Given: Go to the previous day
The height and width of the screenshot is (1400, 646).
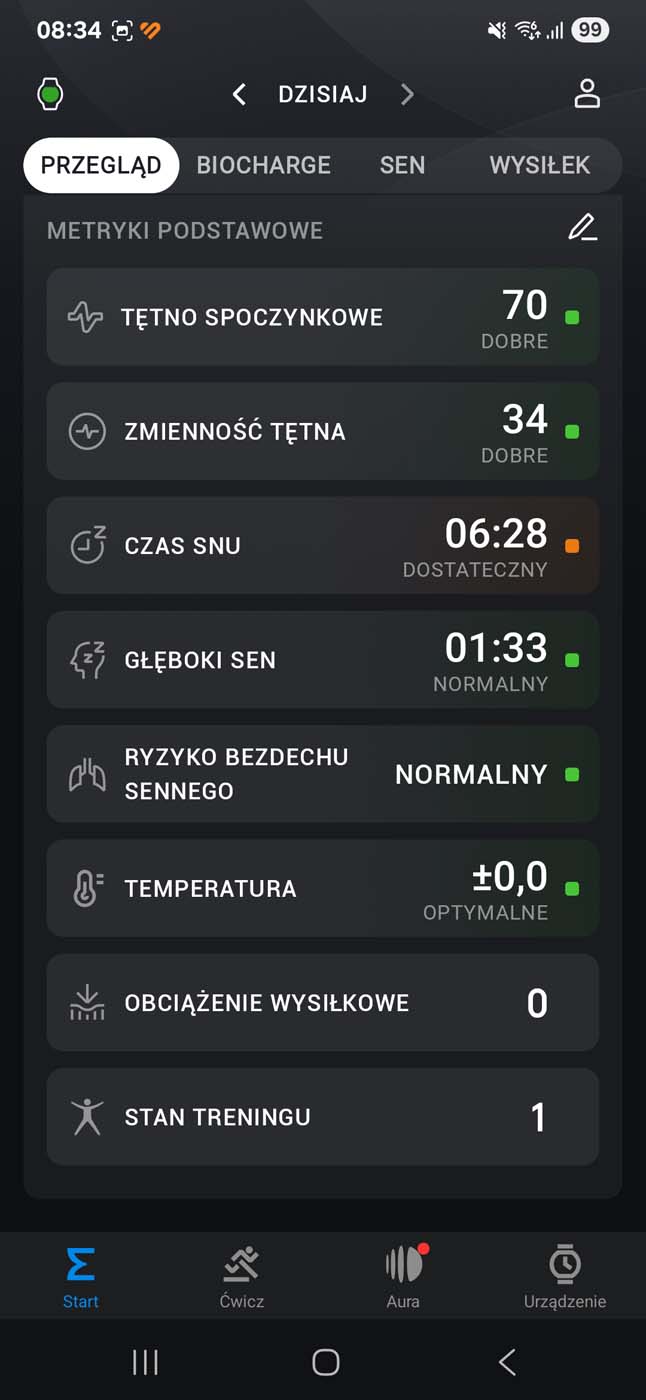Looking at the screenshot, I should [239, 94].
